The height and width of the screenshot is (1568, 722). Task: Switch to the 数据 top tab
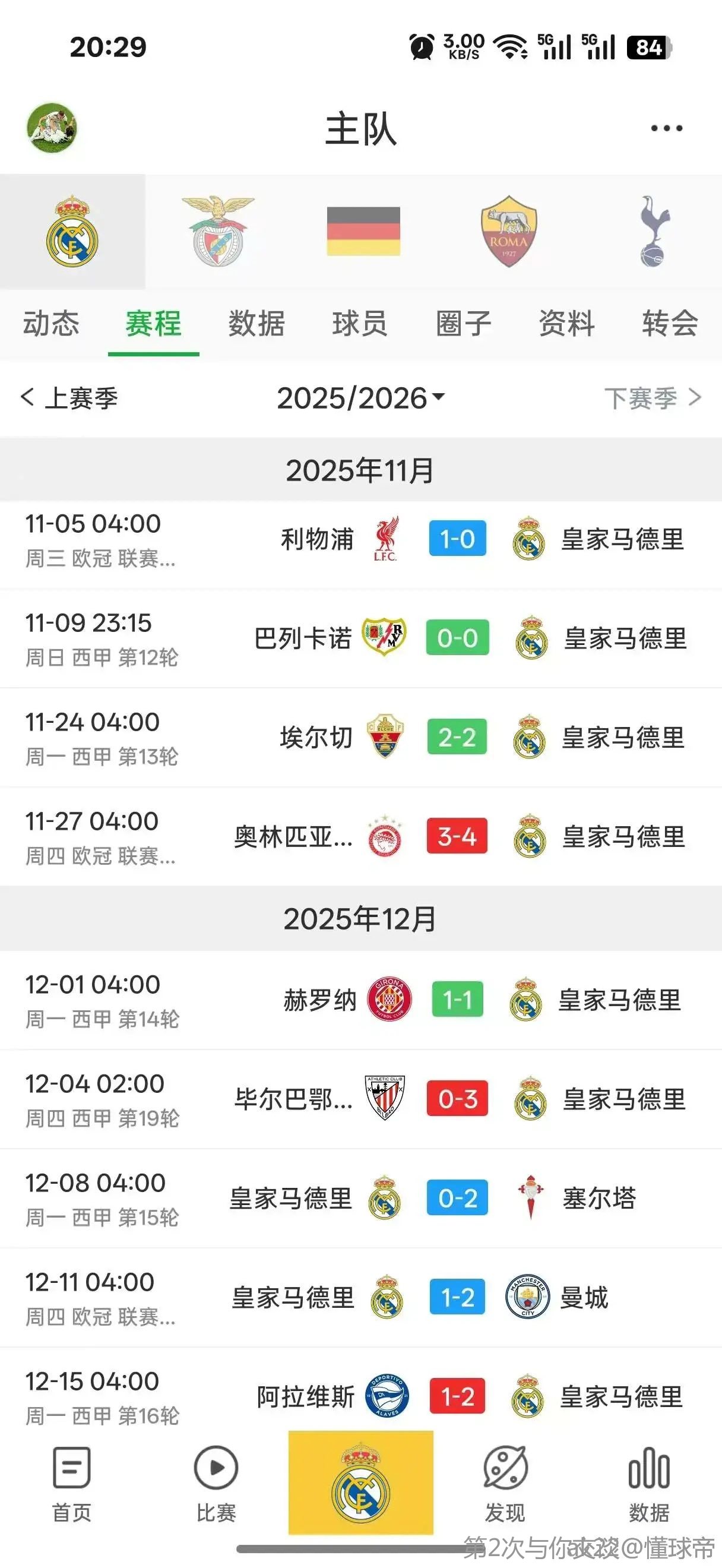click(x=256, y=323)
